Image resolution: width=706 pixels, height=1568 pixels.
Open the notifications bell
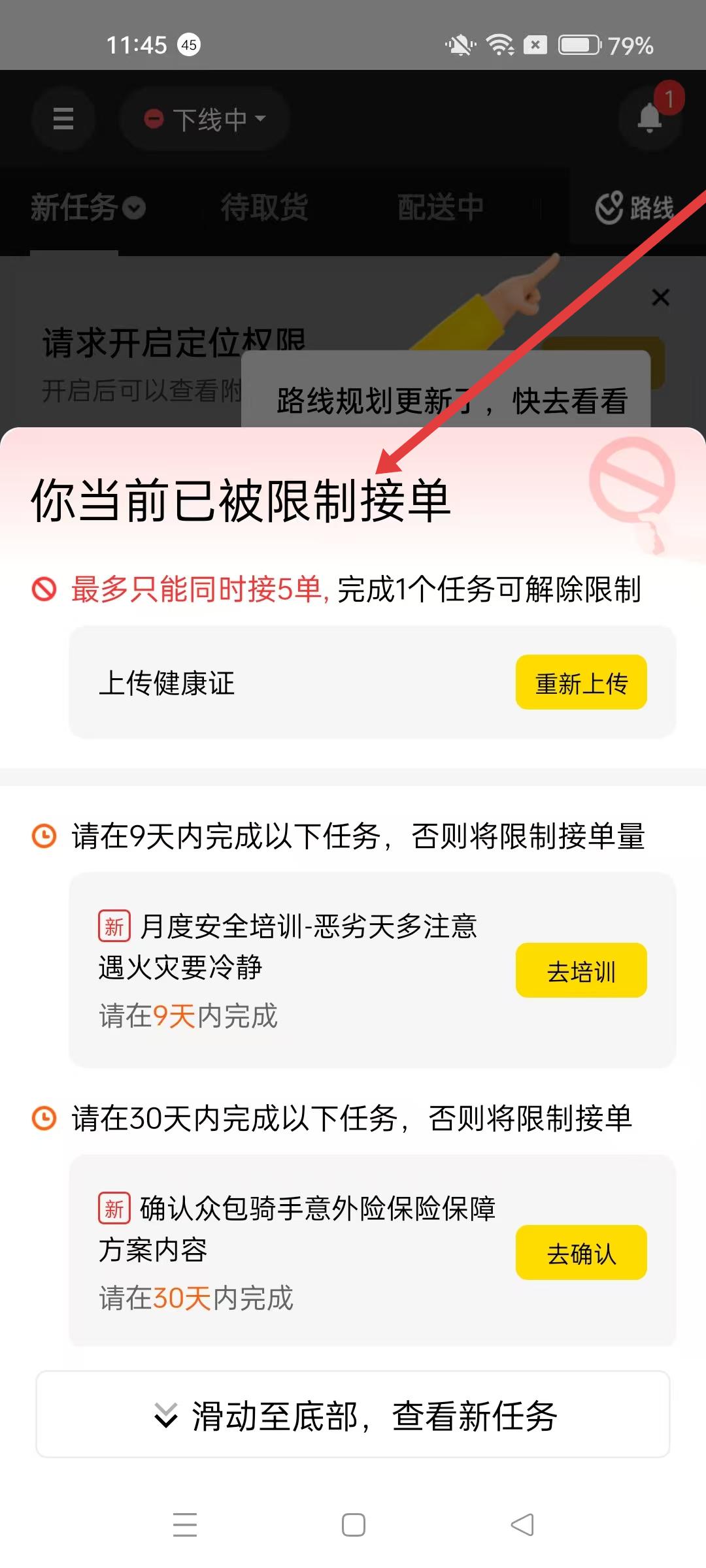(x=650, y=119)
